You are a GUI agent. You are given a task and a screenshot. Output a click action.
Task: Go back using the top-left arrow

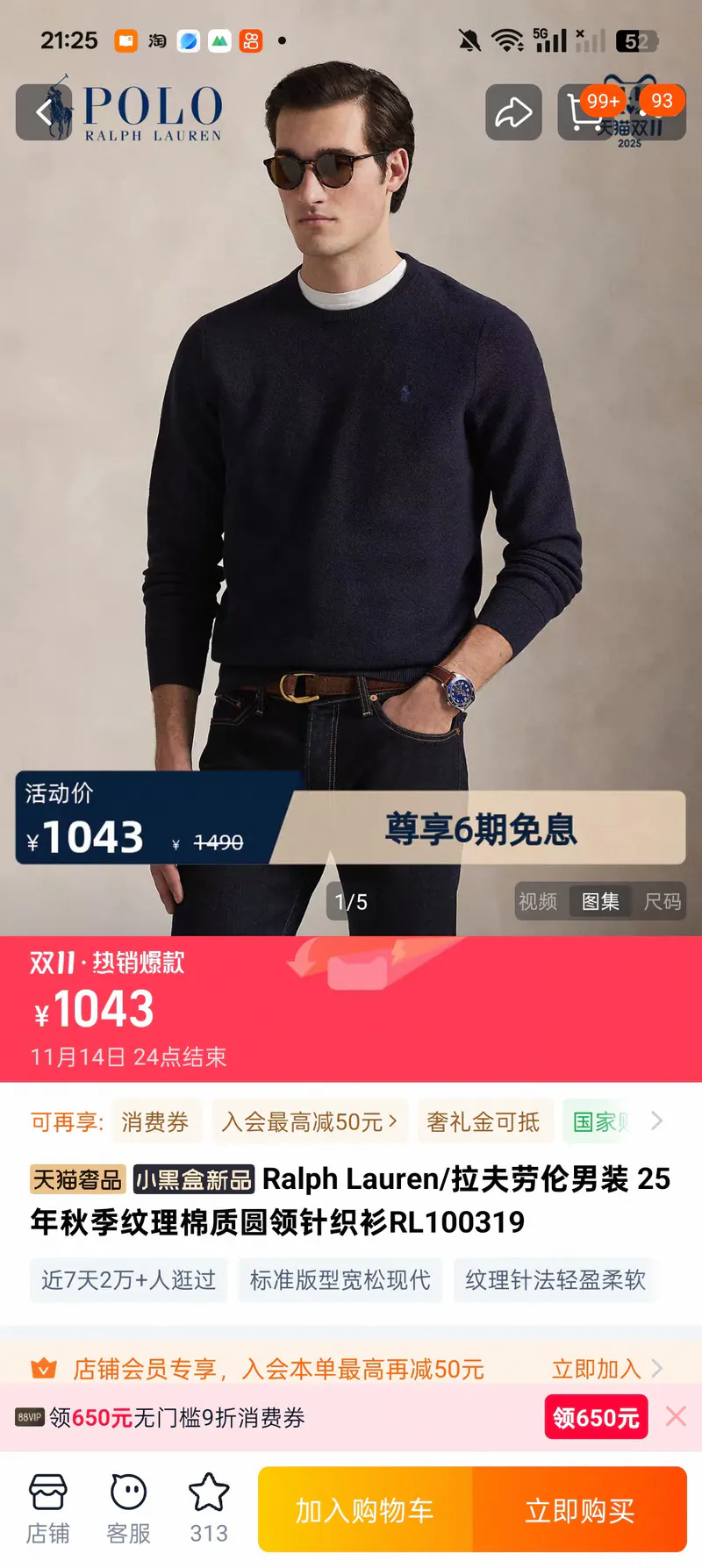click(x=44, y=112)
